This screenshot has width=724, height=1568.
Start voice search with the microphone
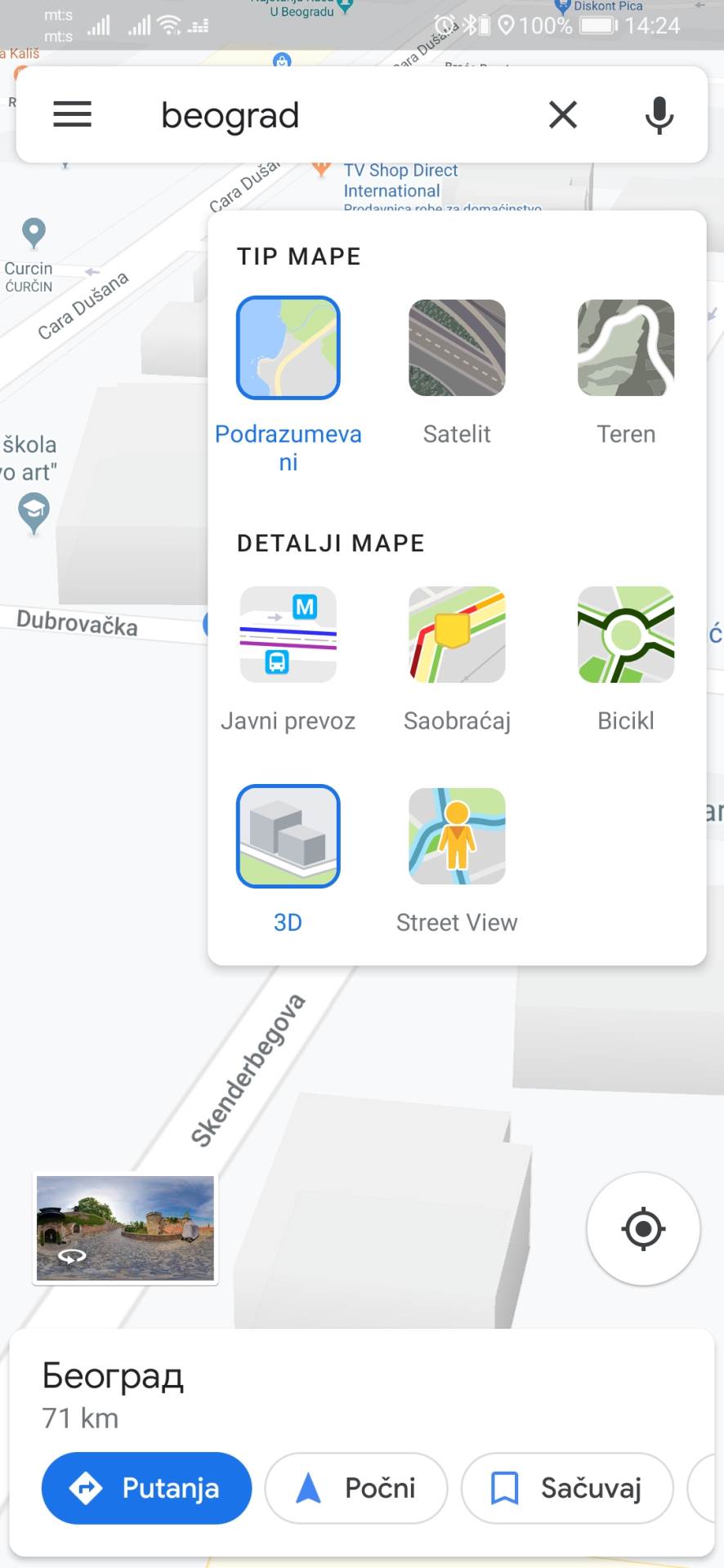click(x=659, y=114)
